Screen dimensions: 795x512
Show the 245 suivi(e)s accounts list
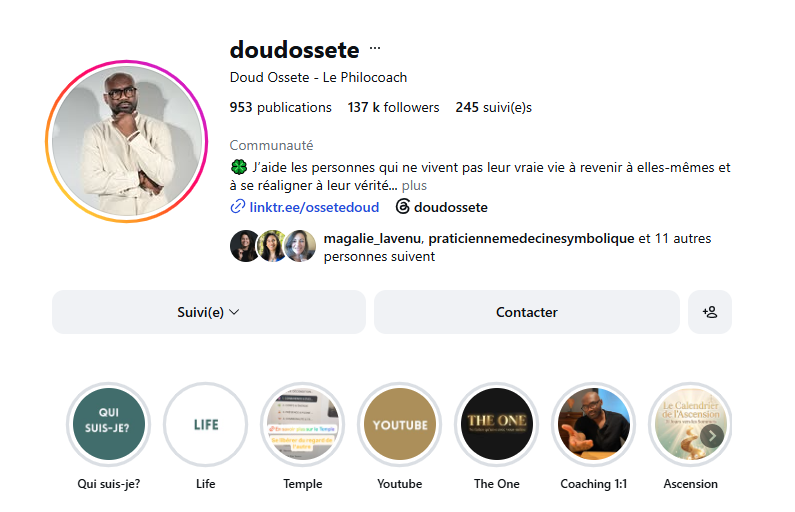(493, 107)
